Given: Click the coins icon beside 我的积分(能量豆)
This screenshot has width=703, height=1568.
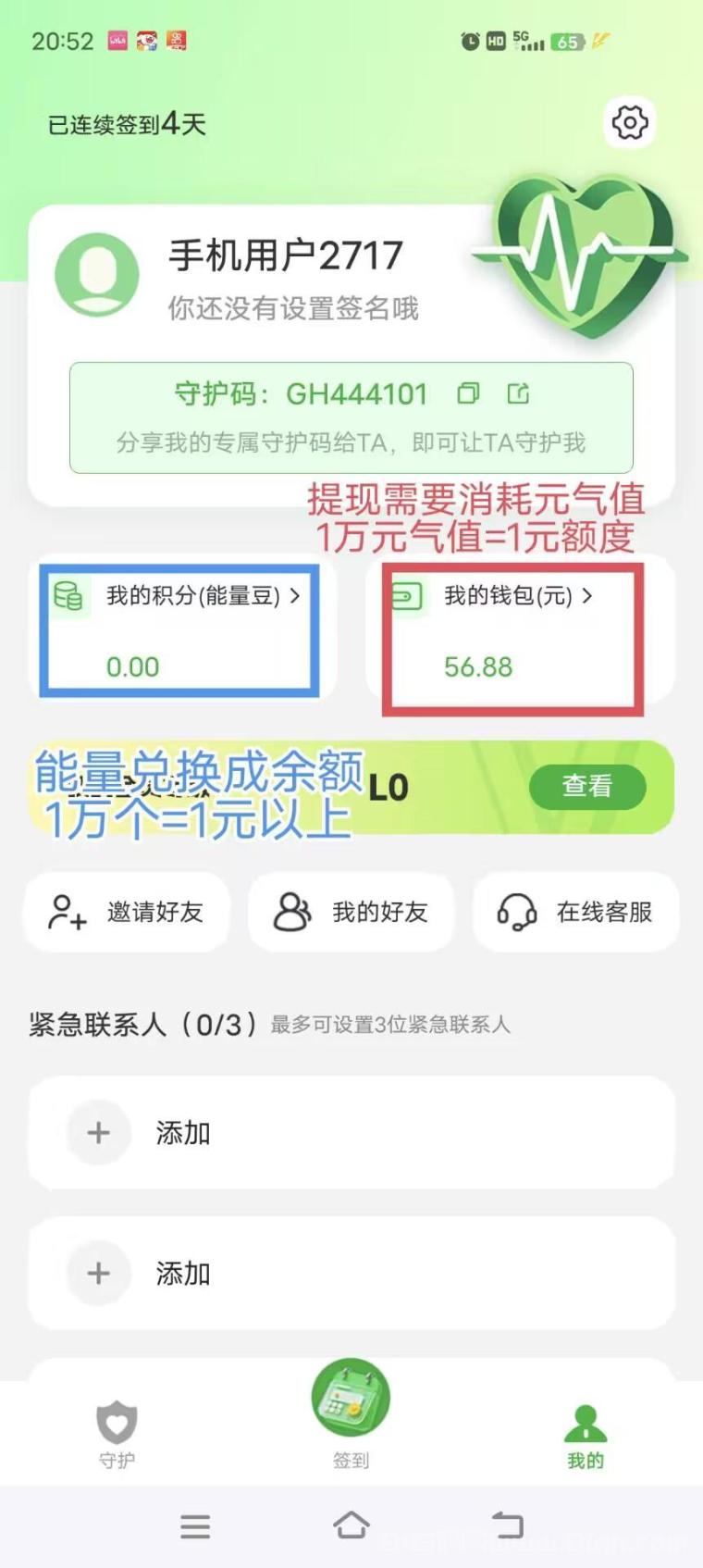Looking at the screenshot, I should [x=69, y=597].
